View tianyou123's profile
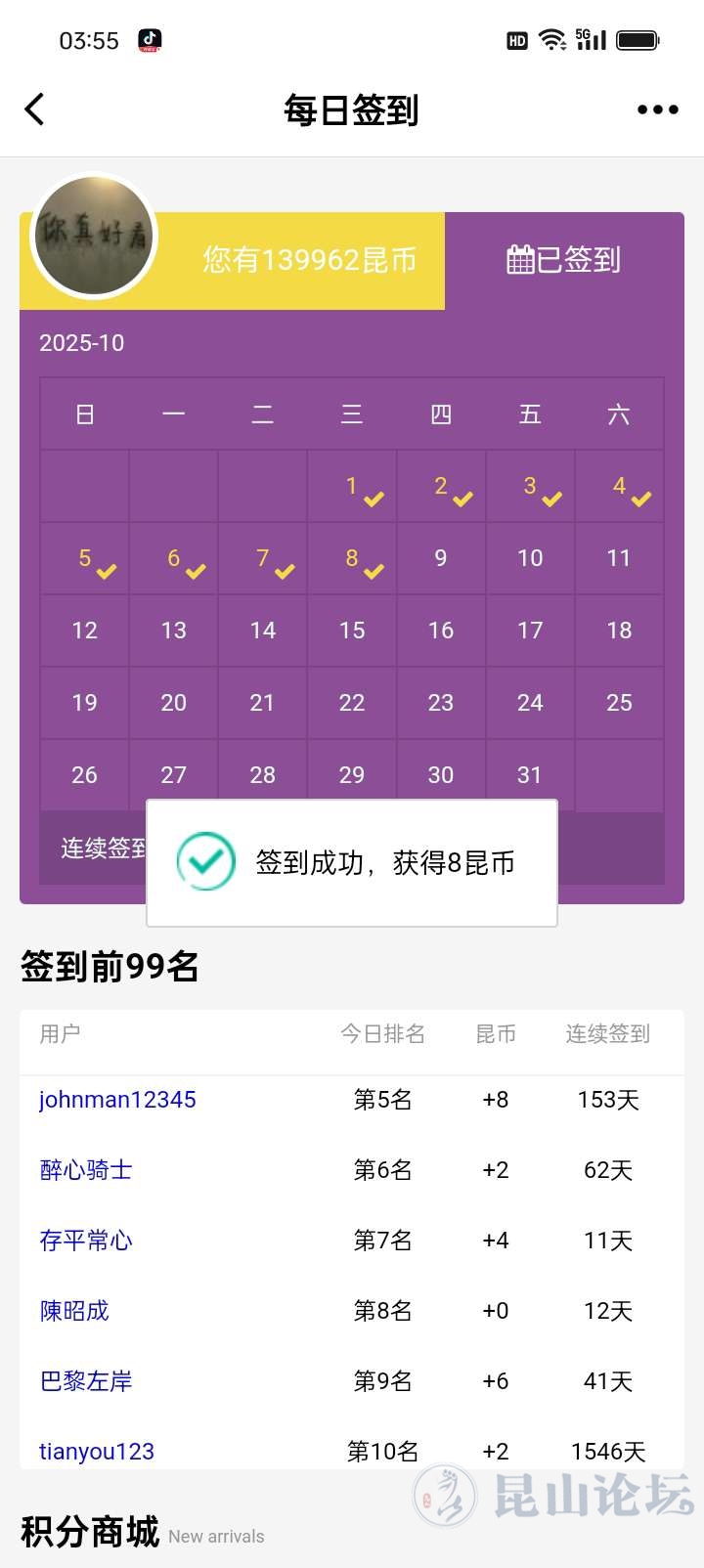The image size is (704, 1568). tap(97, 1452)
